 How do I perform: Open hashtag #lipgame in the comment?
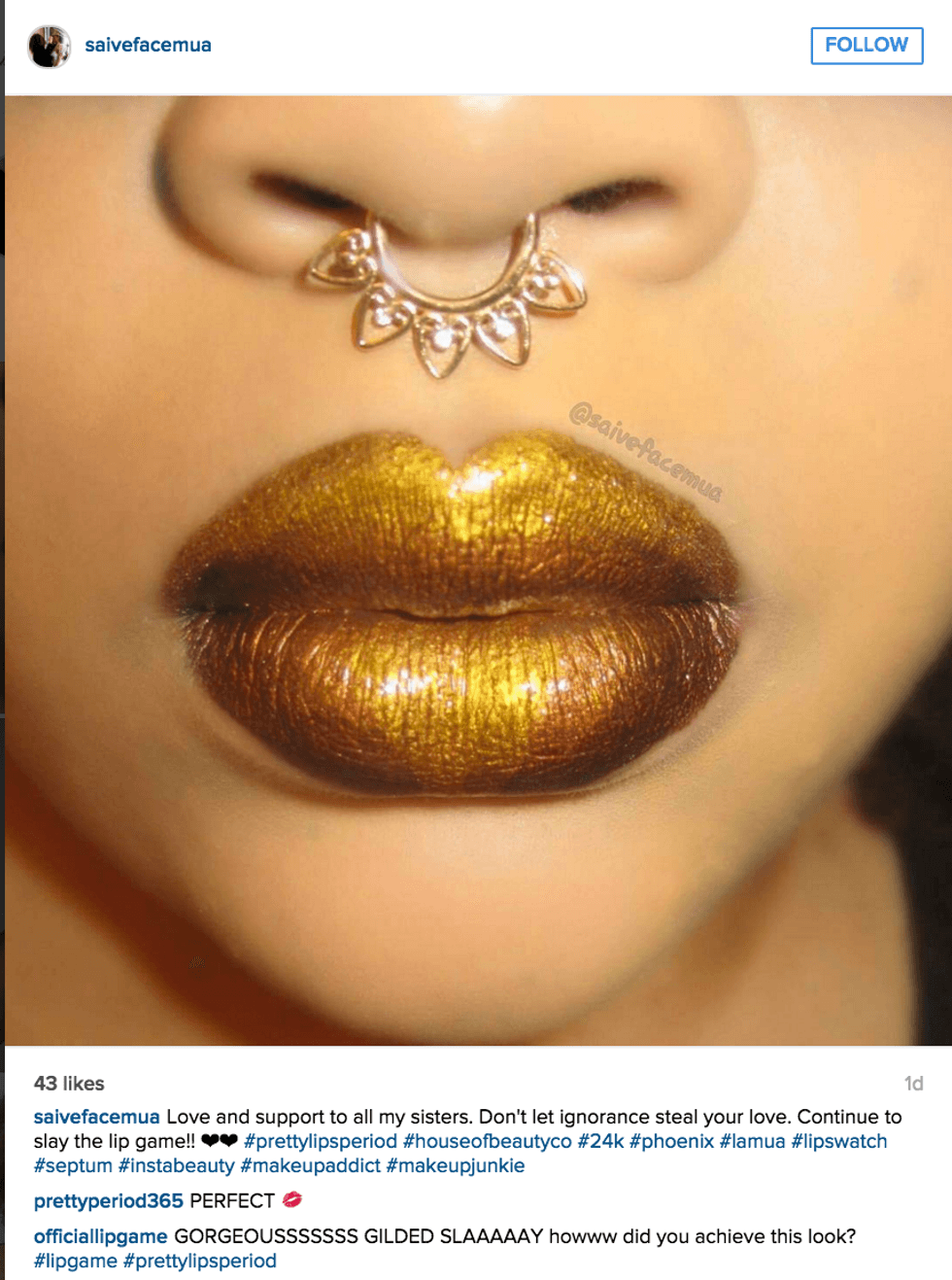coord(75,1261)
